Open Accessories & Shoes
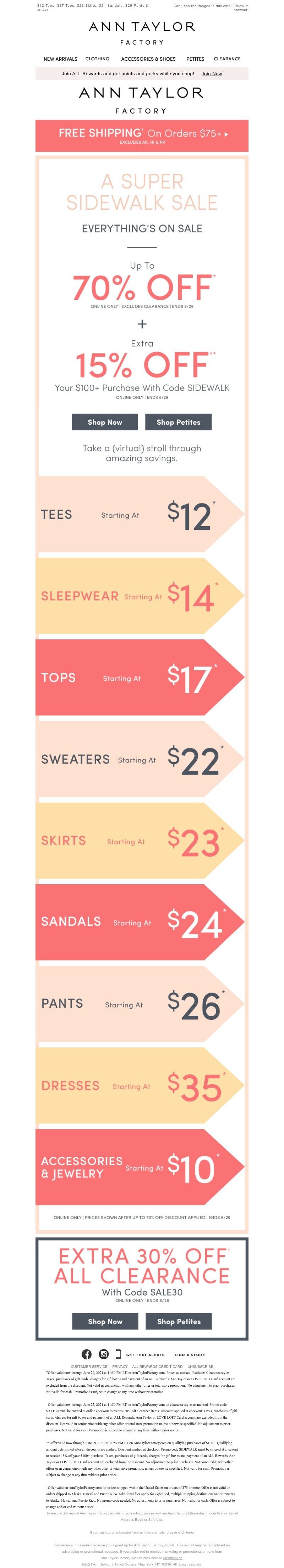Viewport: 284px width, 1568px height. pos(148,59)
